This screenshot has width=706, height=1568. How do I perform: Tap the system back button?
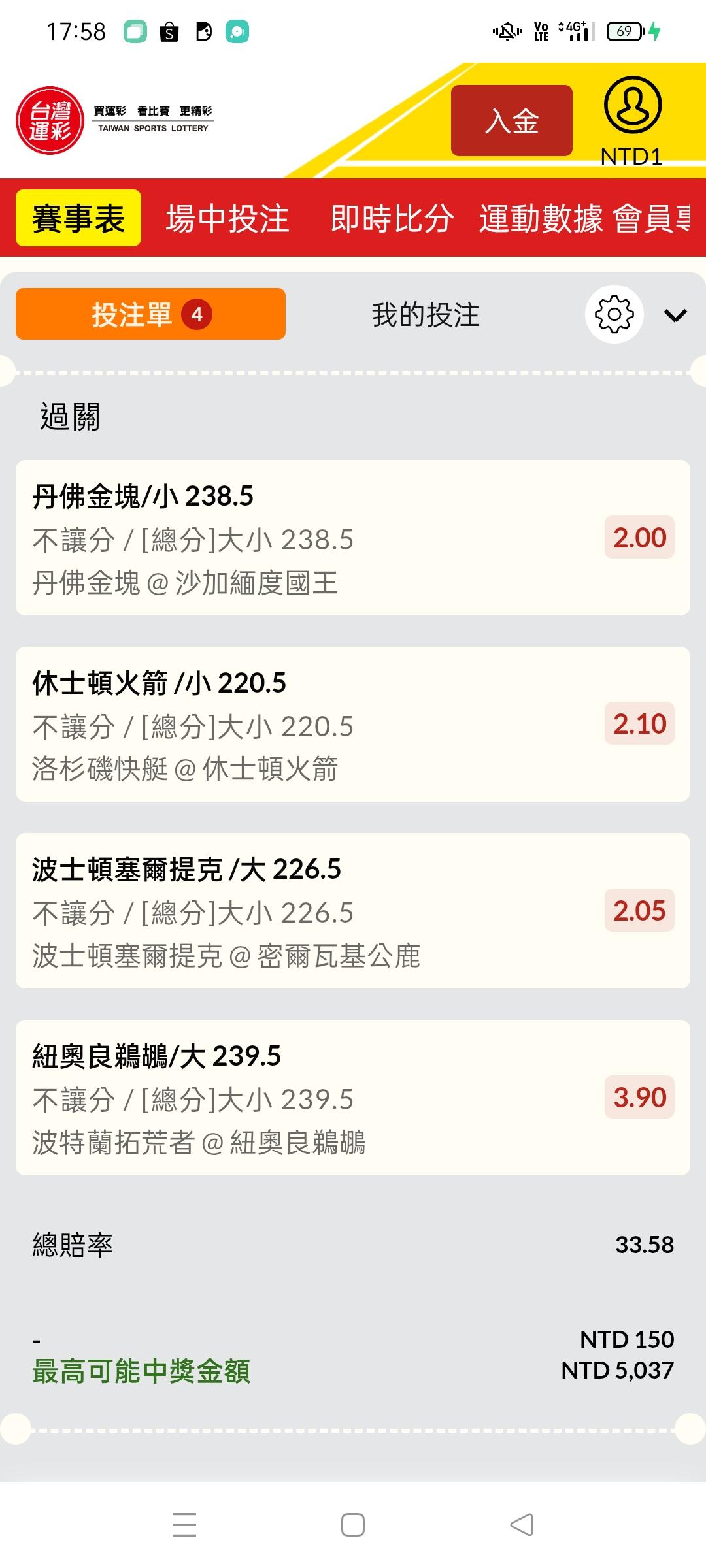(522, 1525)
